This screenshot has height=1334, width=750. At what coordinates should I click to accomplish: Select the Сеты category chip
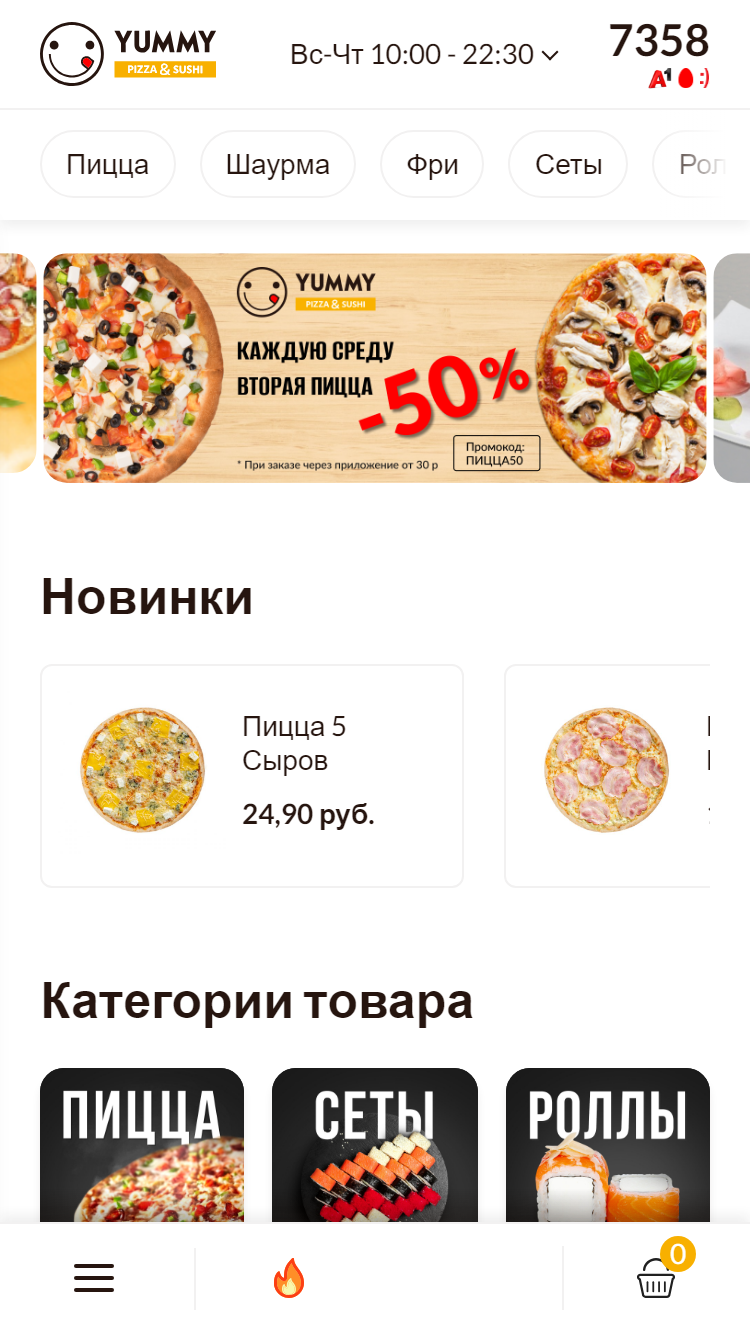tap(568, 164)
